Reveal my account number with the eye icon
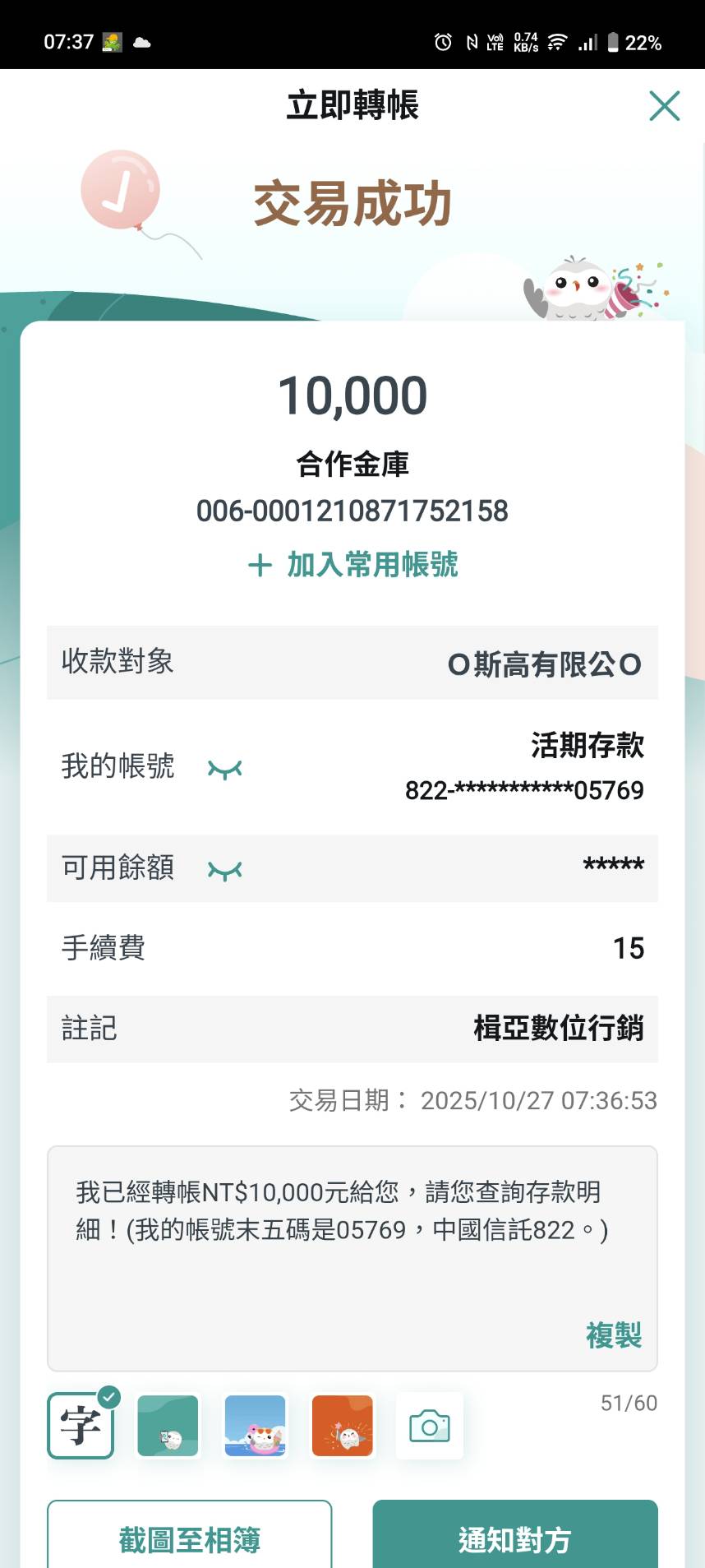This screenshot has width=705, height=1568. pos(224,769)
